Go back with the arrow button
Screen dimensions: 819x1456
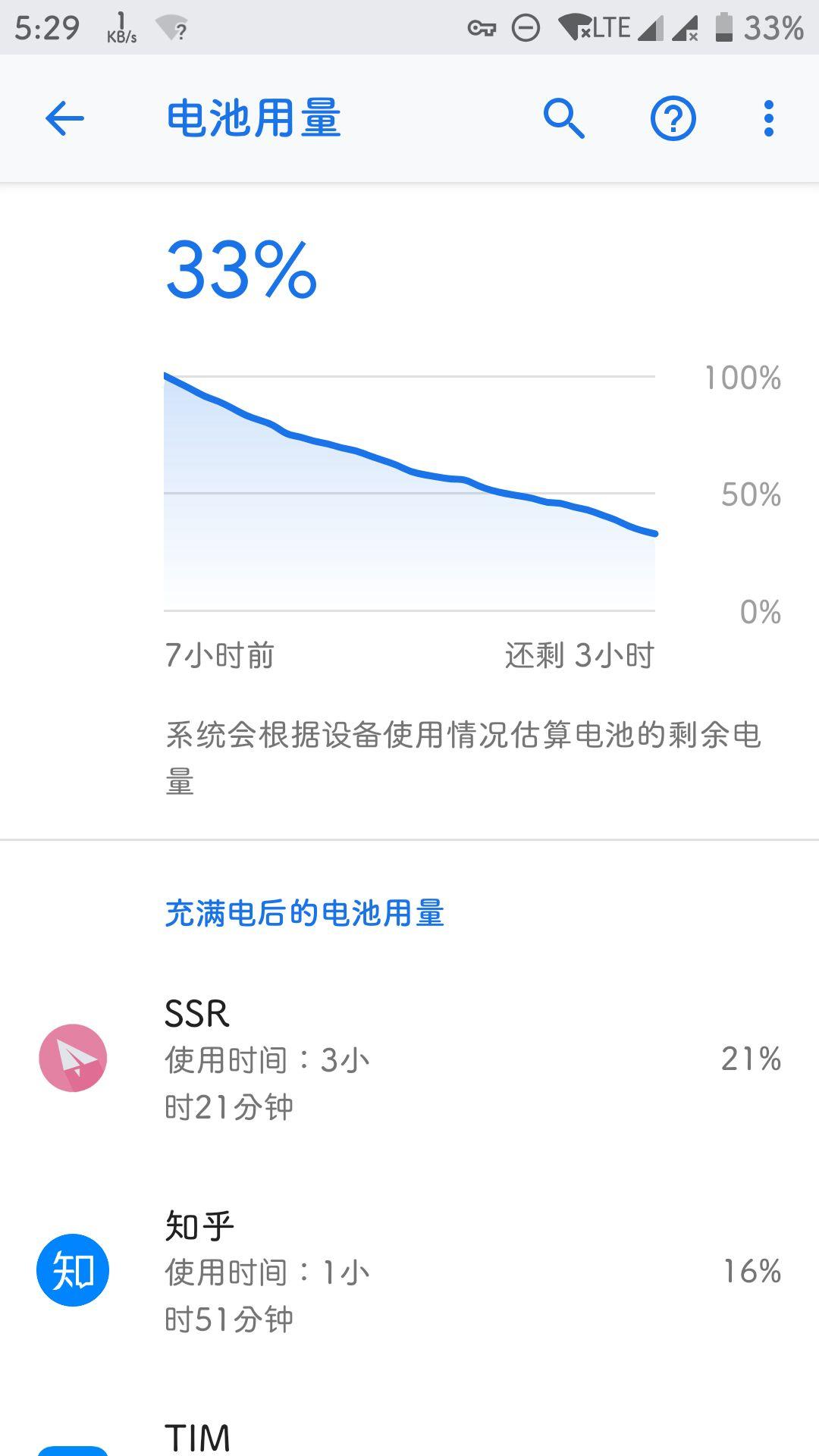pos(64,118)
